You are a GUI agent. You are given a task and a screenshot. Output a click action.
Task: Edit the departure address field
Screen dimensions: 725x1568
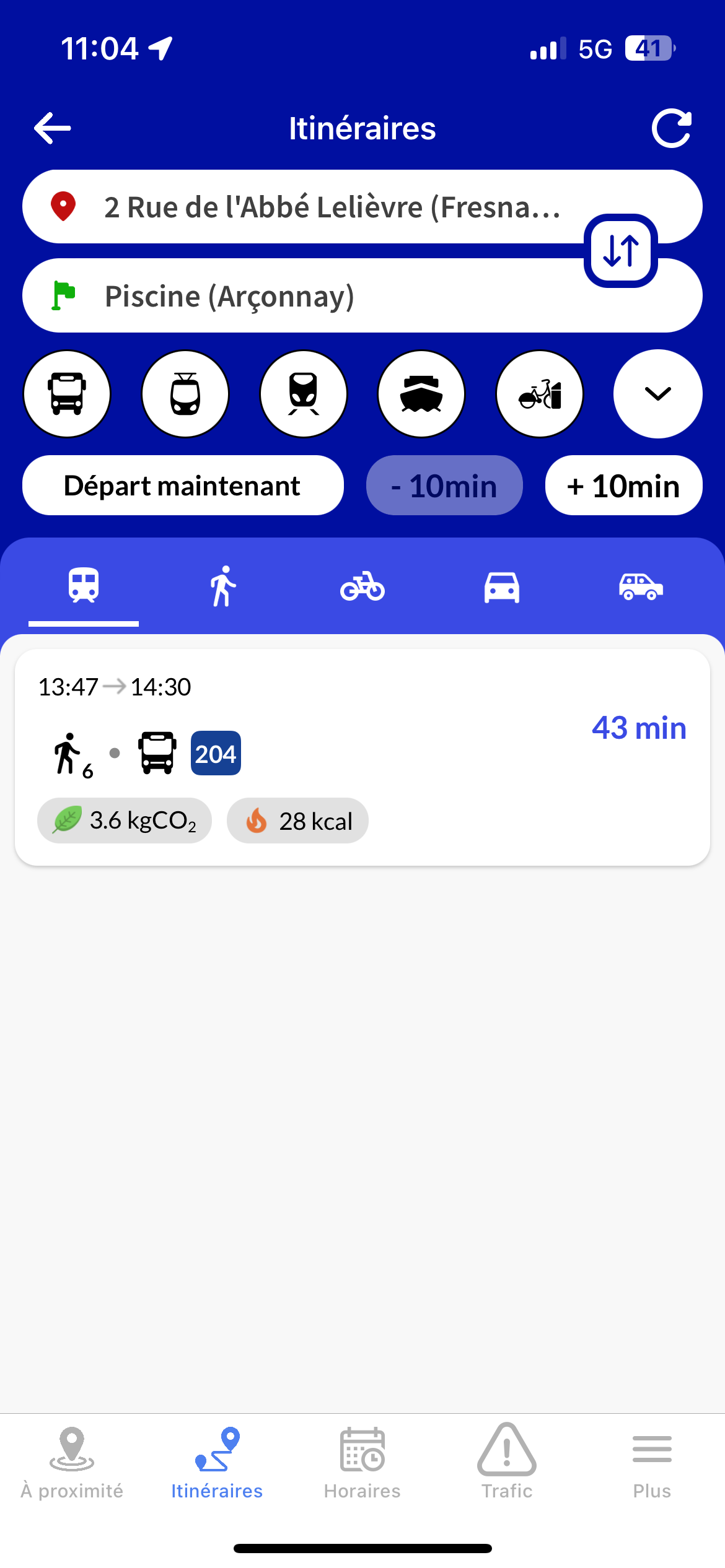pos(362,207)
